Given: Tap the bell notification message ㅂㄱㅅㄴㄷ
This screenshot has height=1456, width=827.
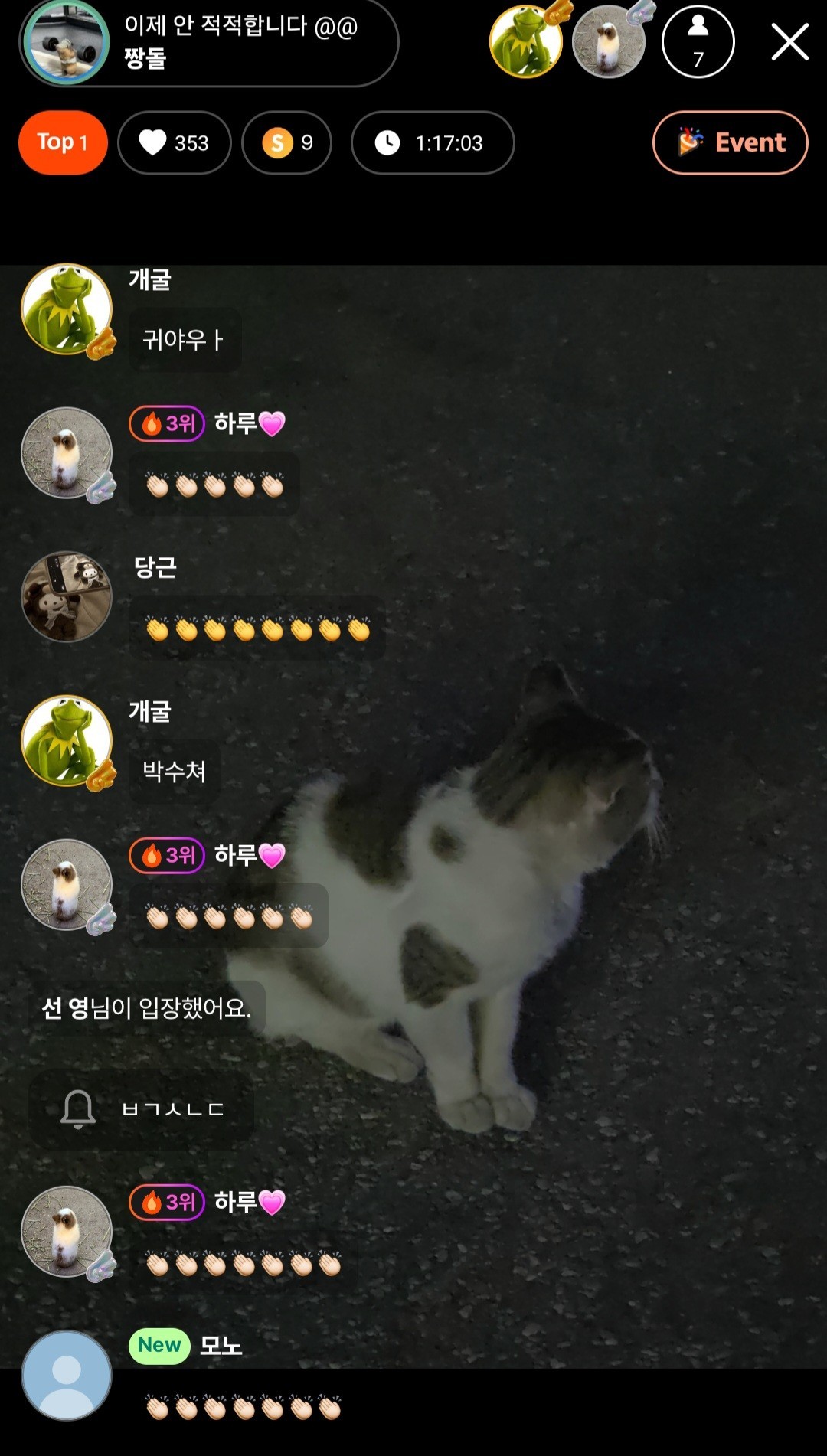Looking at the screenshot, I should 142,1108.
